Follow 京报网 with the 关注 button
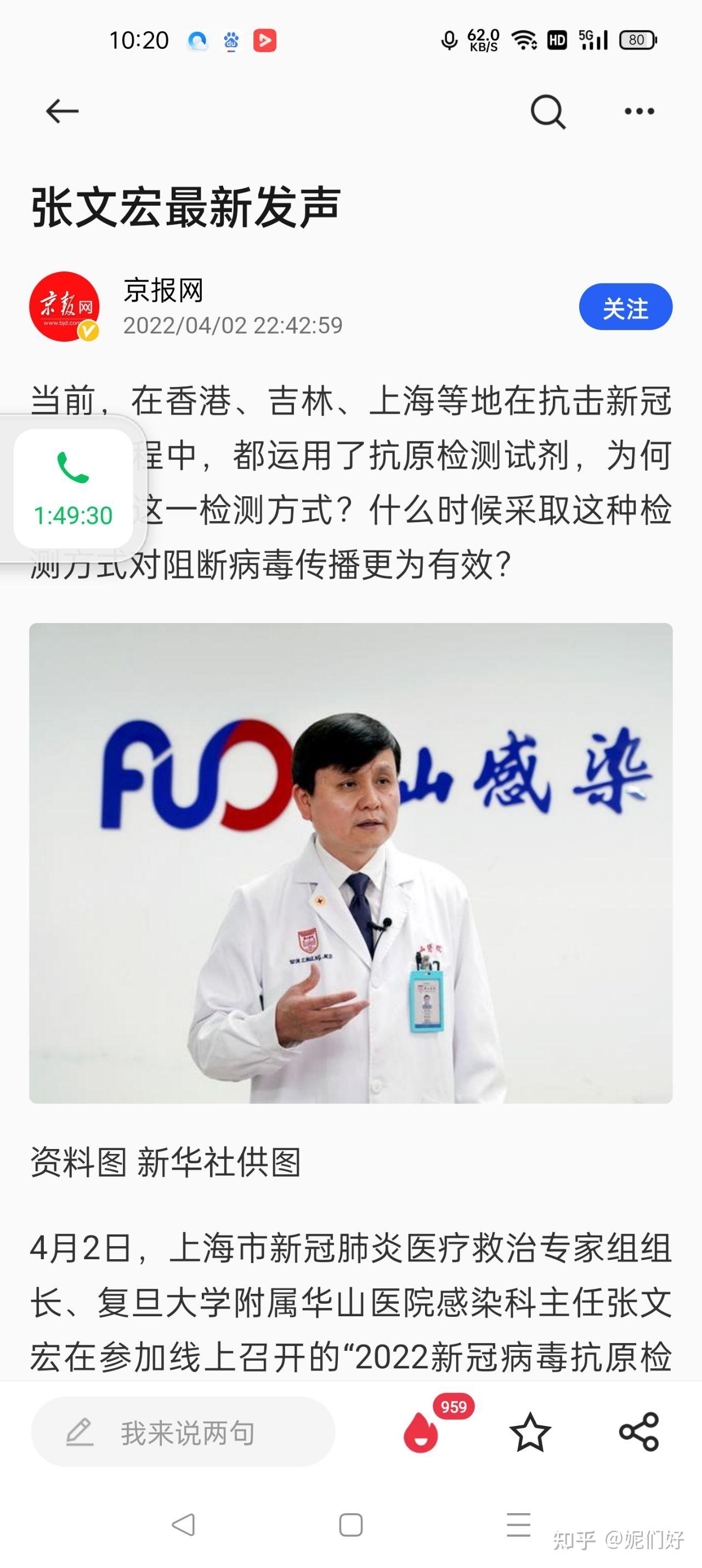This screenshot has height=1568, width=702. (625, 307)
